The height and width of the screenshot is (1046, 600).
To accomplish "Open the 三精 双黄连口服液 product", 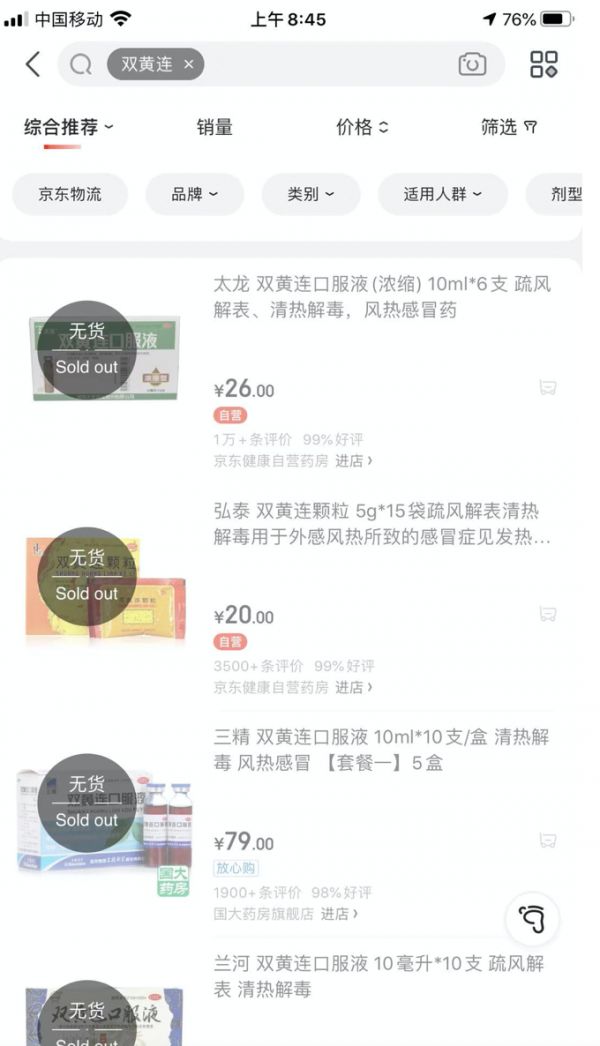I will pos(382,750).
